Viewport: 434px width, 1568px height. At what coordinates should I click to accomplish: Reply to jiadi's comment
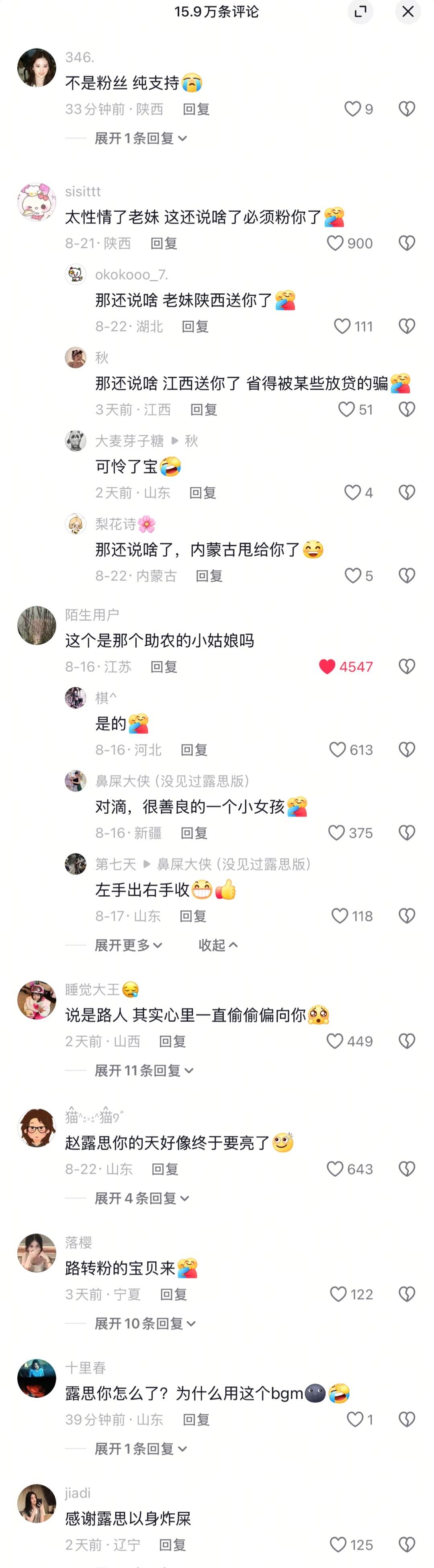click(x=172, y=1545)
